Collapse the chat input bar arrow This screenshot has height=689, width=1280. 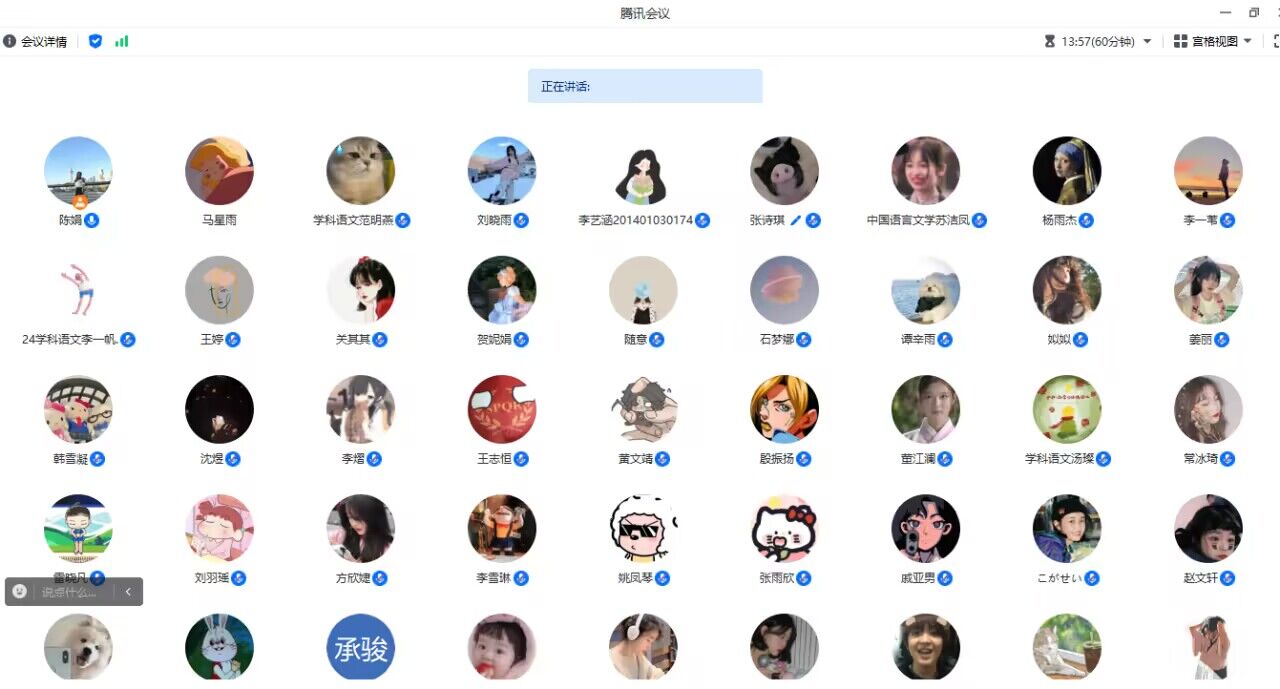[x=128, y=592]
